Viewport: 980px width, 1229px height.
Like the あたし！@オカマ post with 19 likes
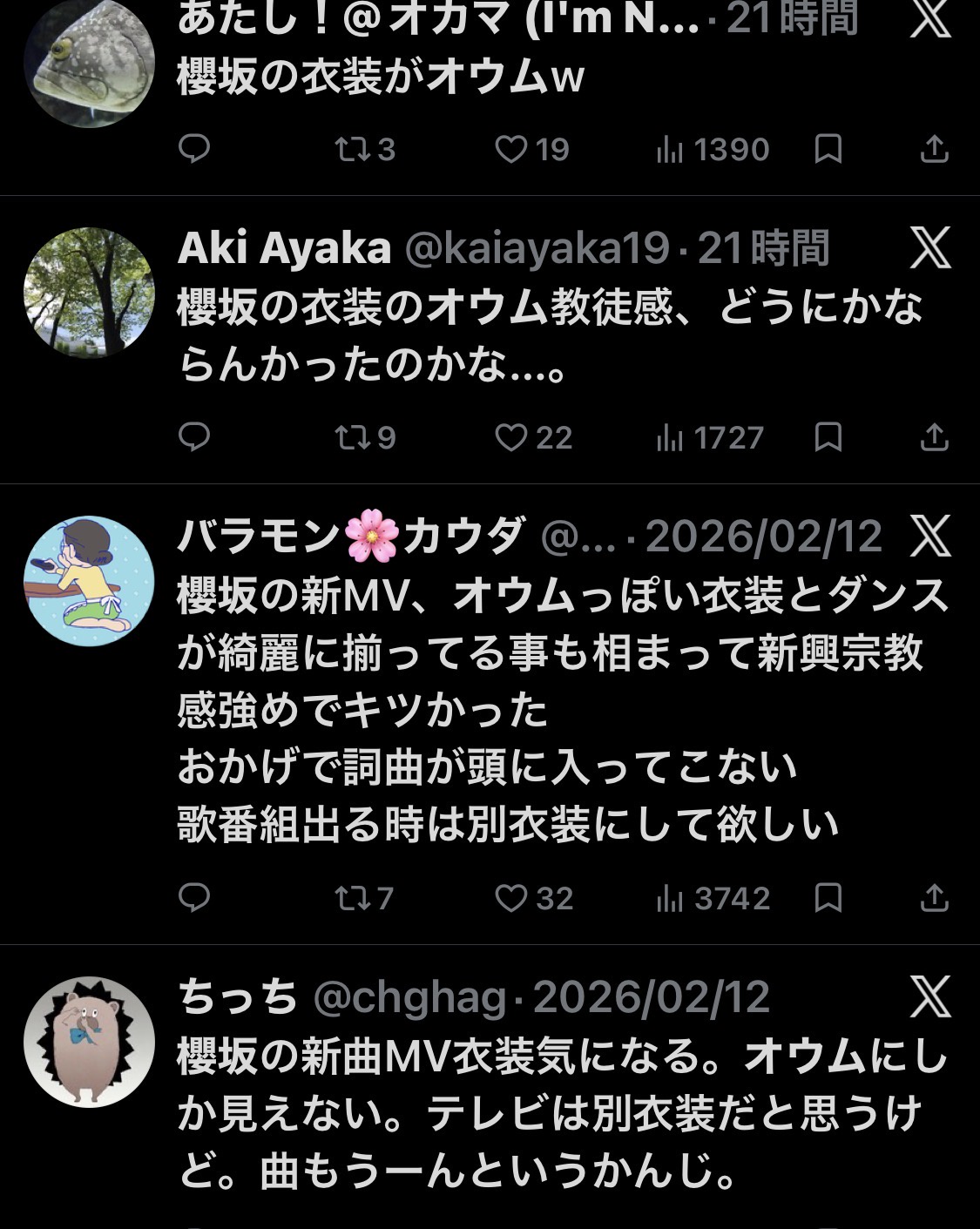tap(511, 150)
